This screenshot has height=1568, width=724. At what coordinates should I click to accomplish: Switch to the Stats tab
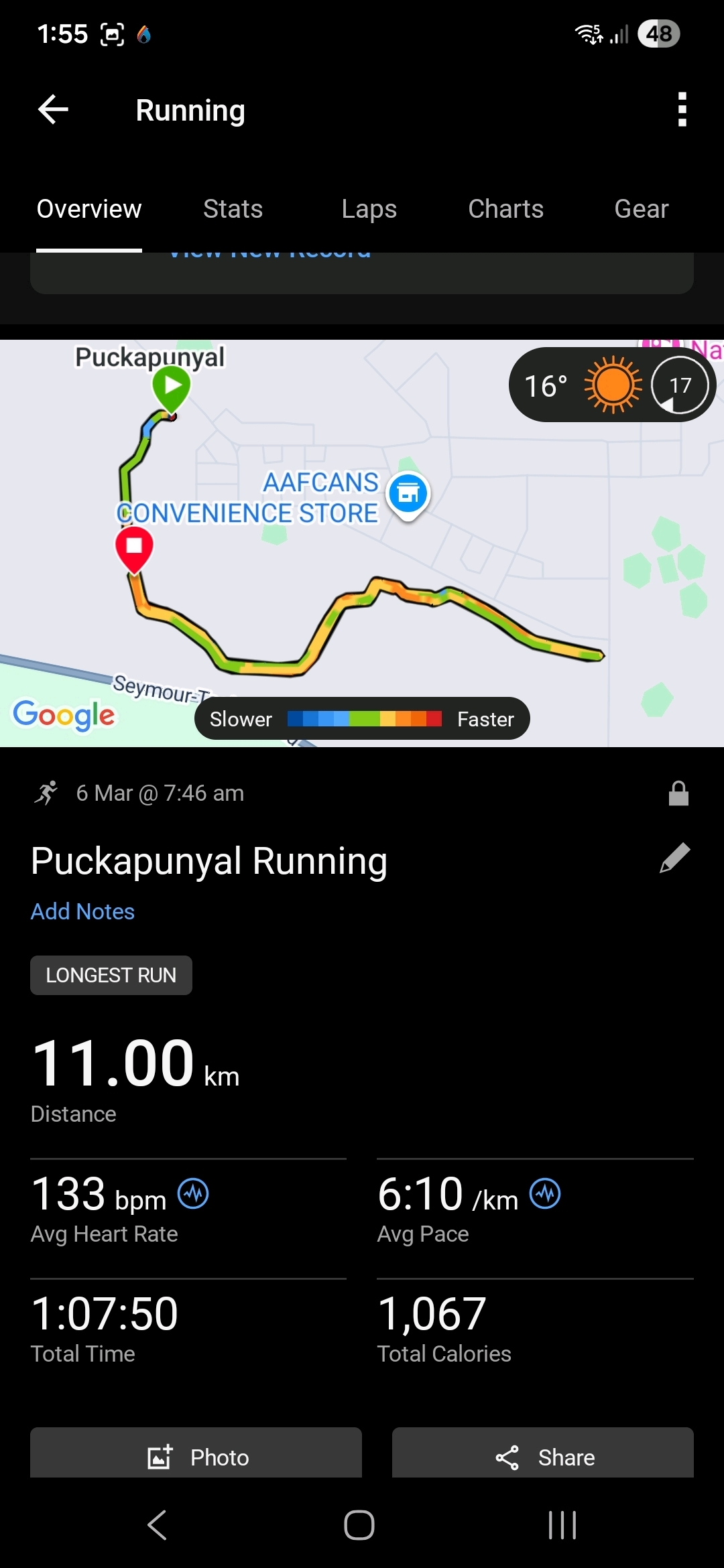pyautogui.click(x=233, y=209)
